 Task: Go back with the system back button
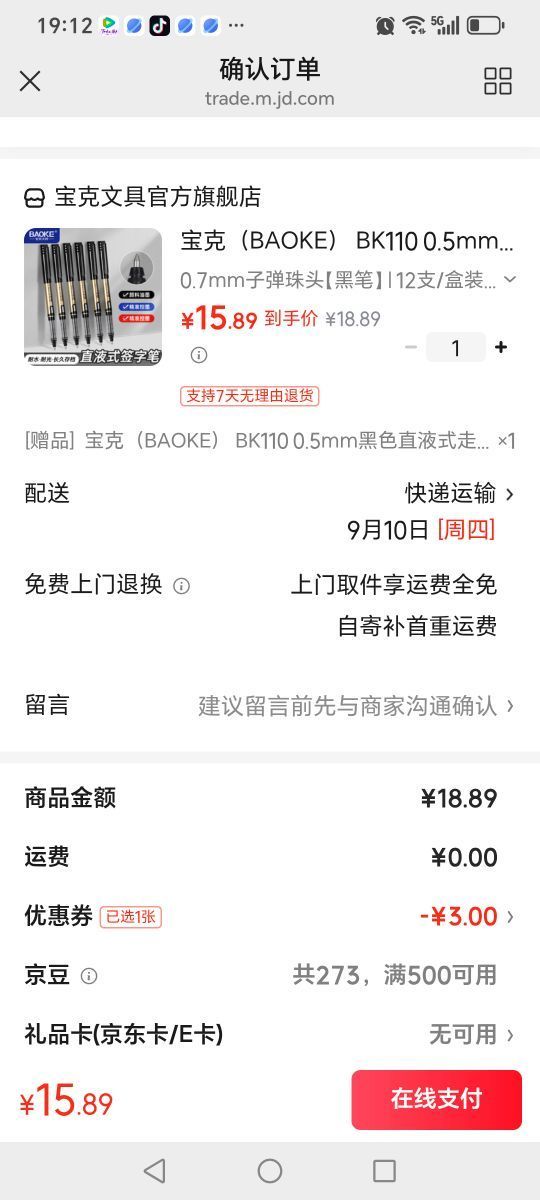(x=154, y=1171)
